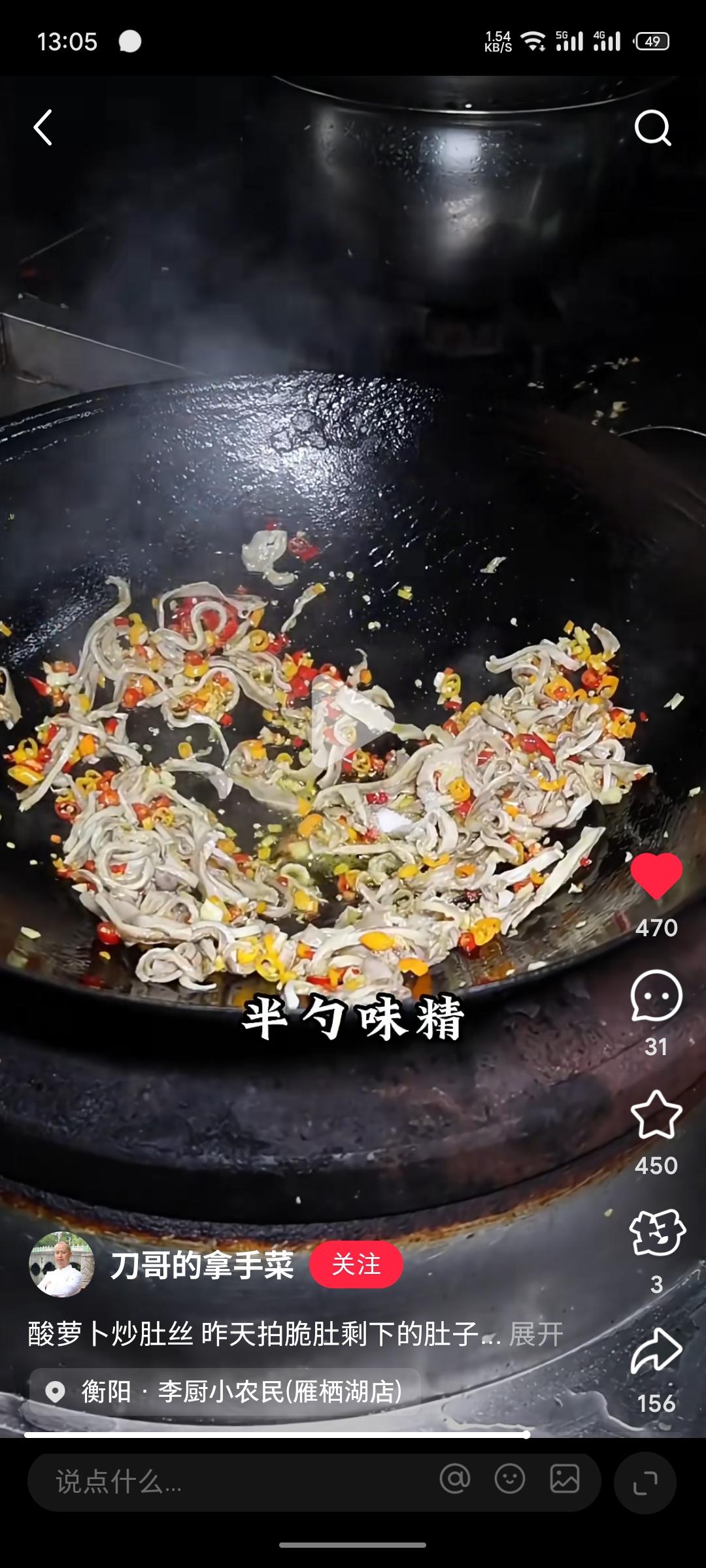Follow the creator with the 关注 button
This screenshot has width=706, height=1568.
tap(356, 1264)
